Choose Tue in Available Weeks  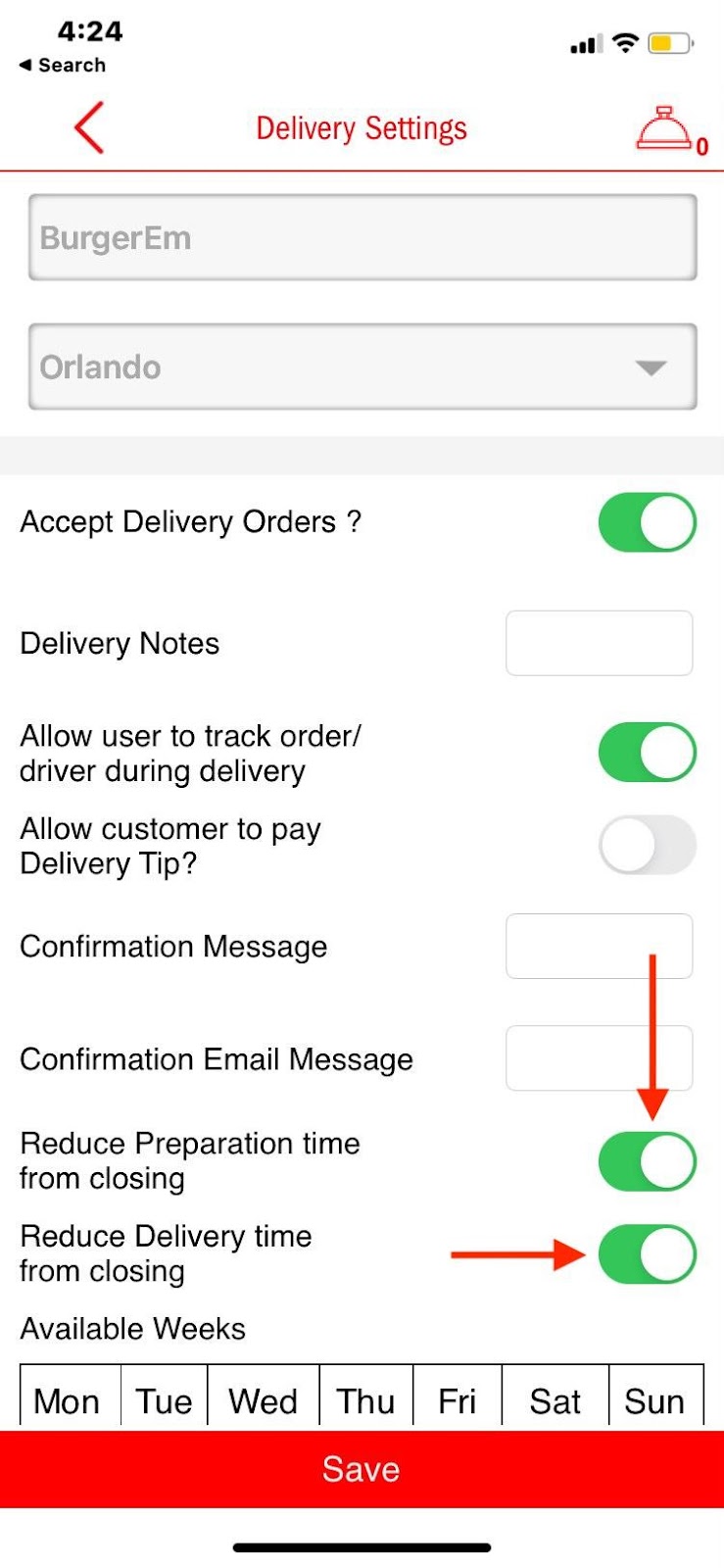click(x=164, y=1401)
